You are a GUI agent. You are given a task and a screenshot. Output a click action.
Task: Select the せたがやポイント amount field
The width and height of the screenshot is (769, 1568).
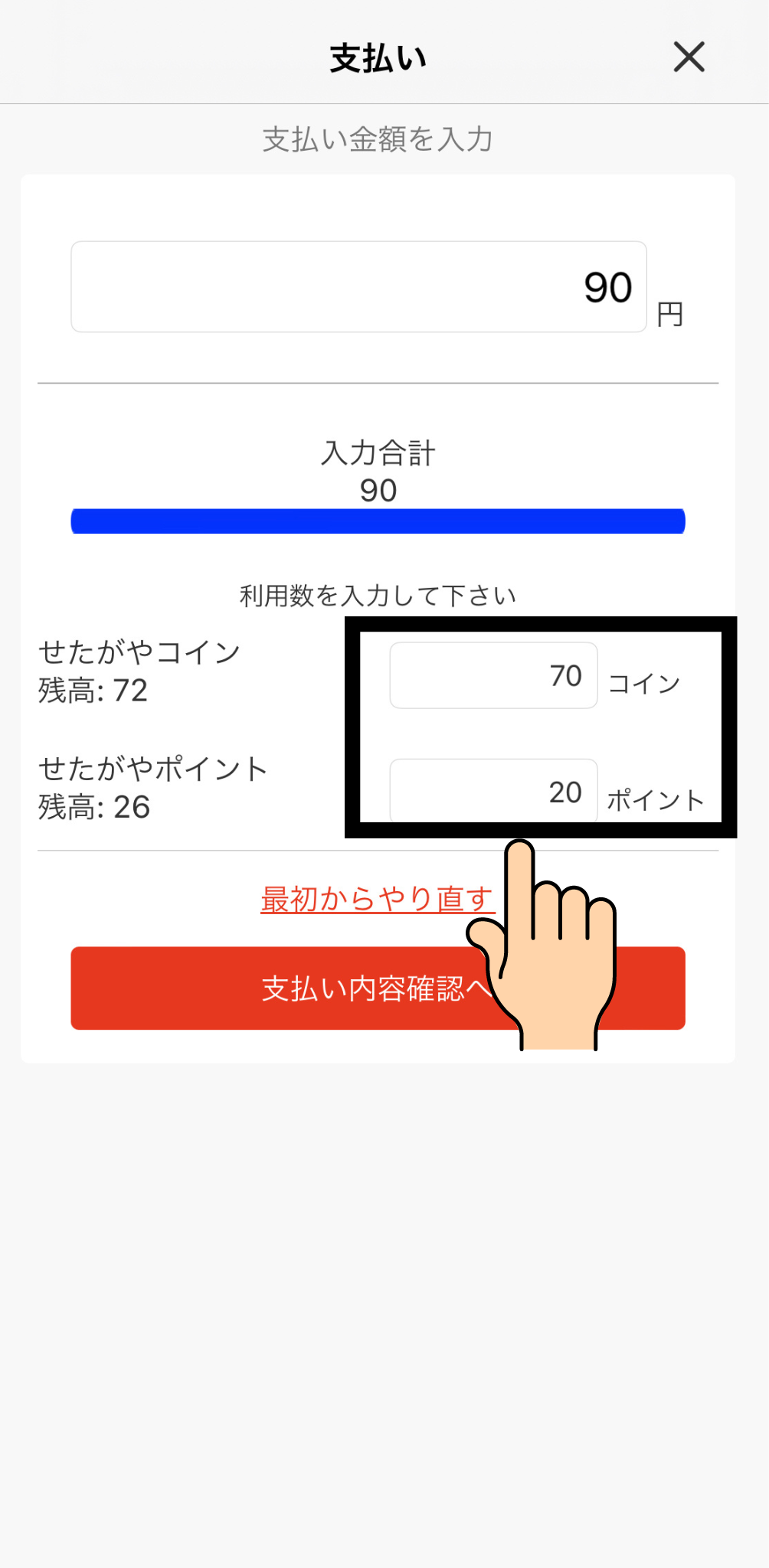(493, 792)
